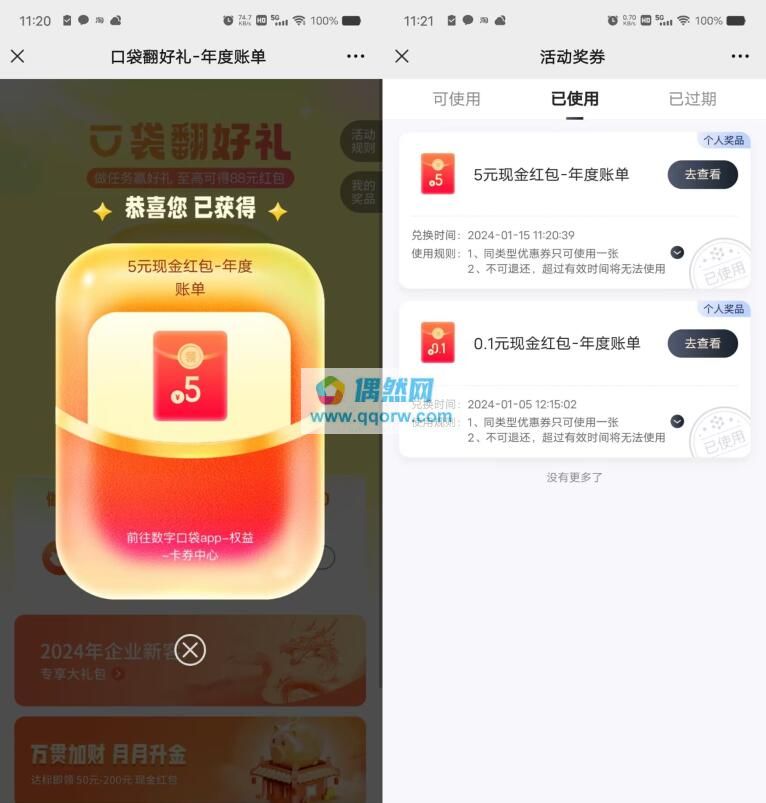Viewport: 766px width, 803px height.
Task: Open 我的奖品 side button
Action: tap(363, 192)
